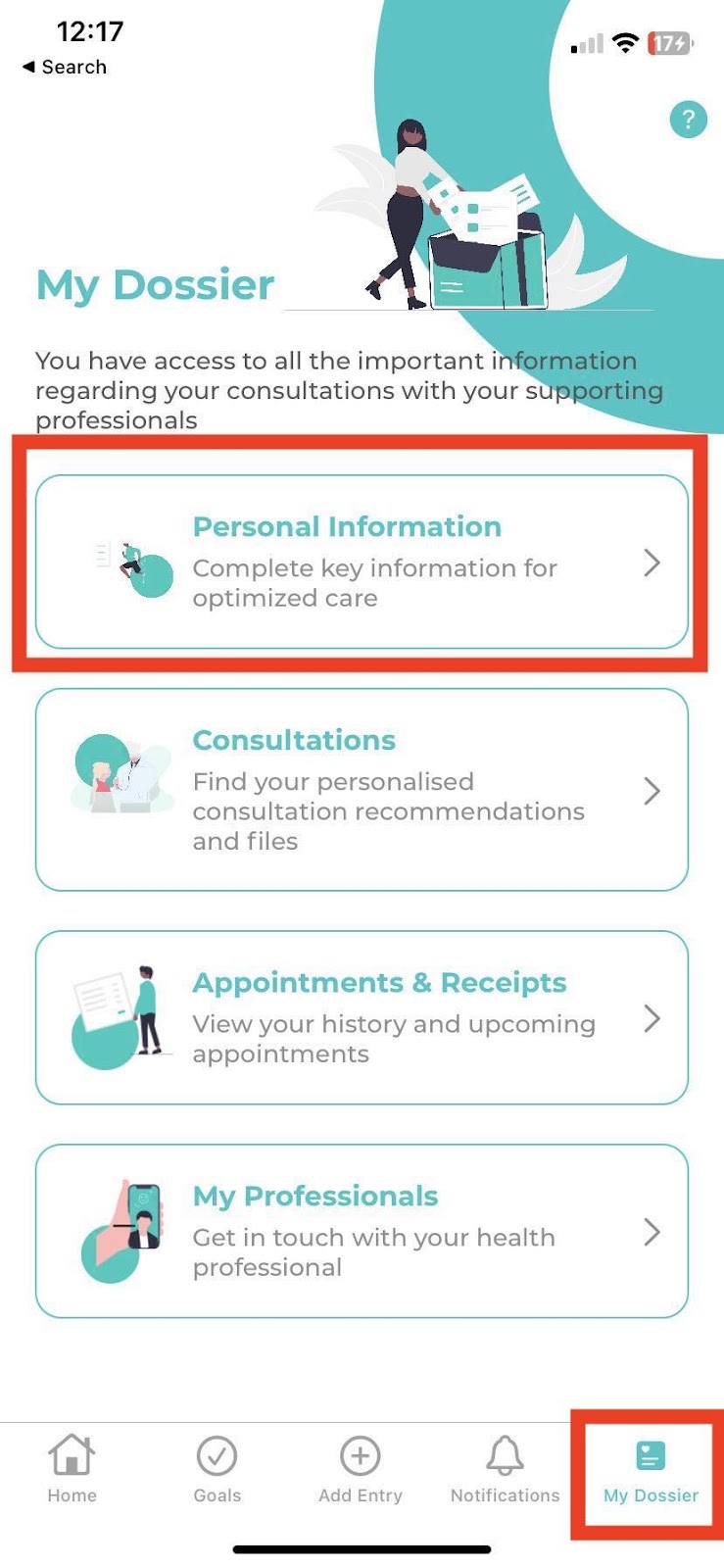Select the My Dossier tab
Viewport: 724px width, 1568px height.
click(x=650, y=1468)
